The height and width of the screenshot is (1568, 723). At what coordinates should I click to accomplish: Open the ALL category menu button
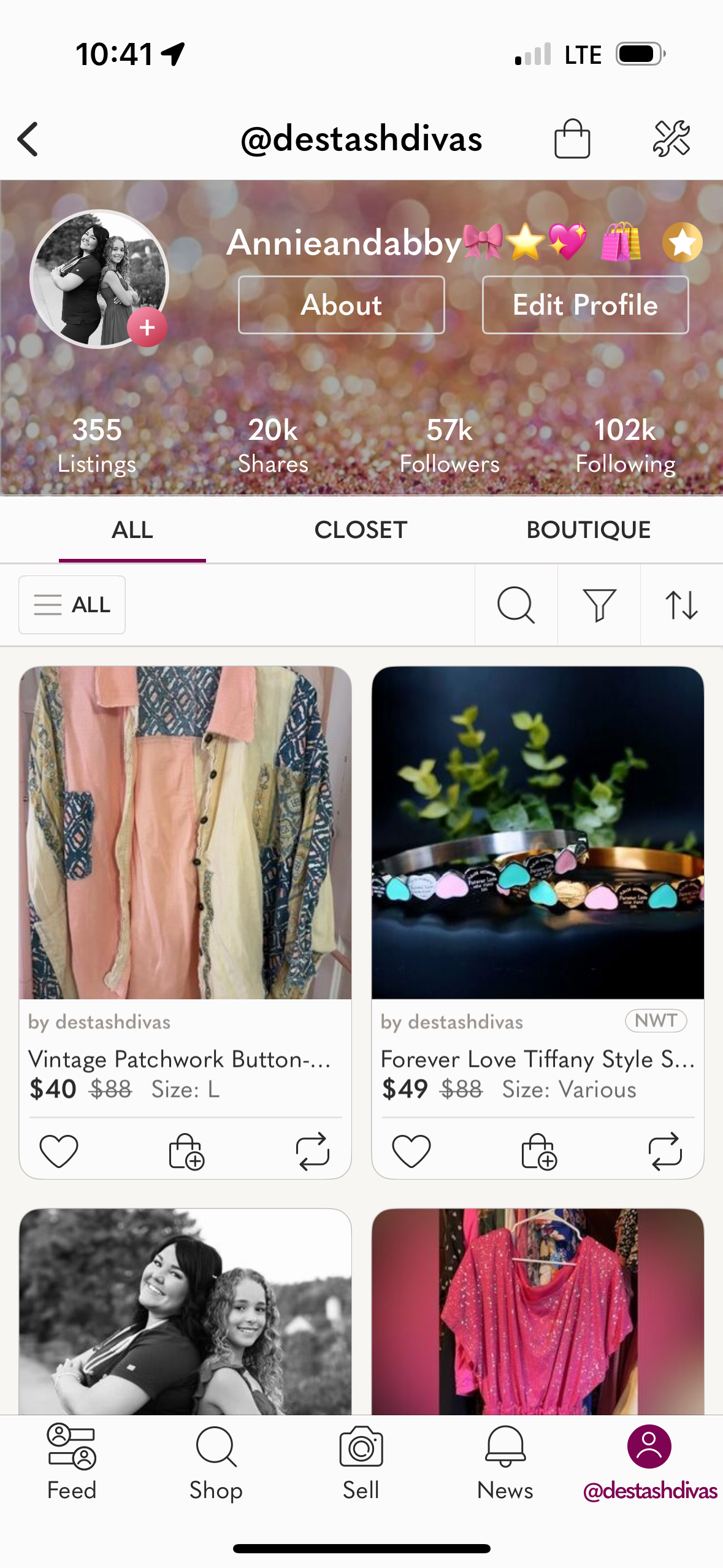(x=72, y=605)
